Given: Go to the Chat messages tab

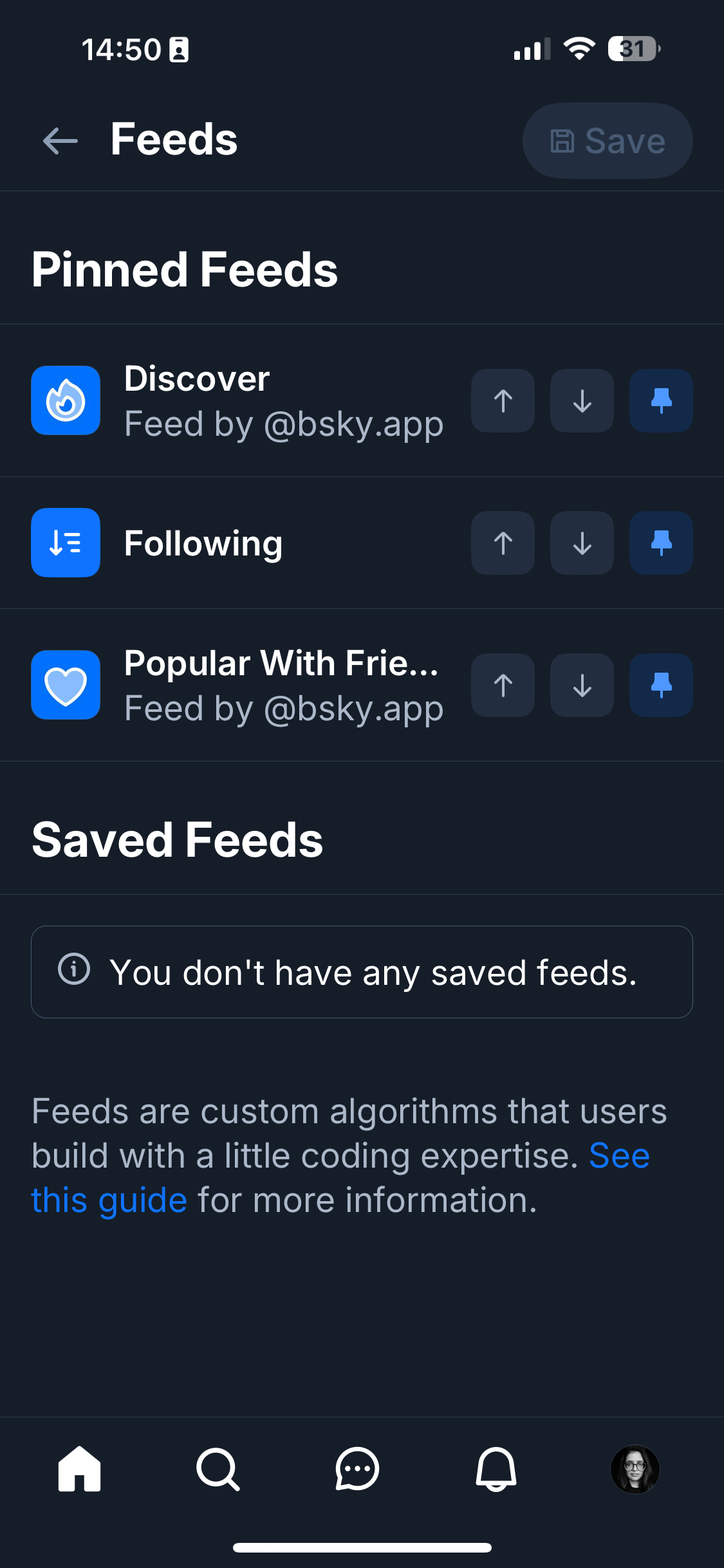Looking at the screenshot, I should pos(357,1469).
